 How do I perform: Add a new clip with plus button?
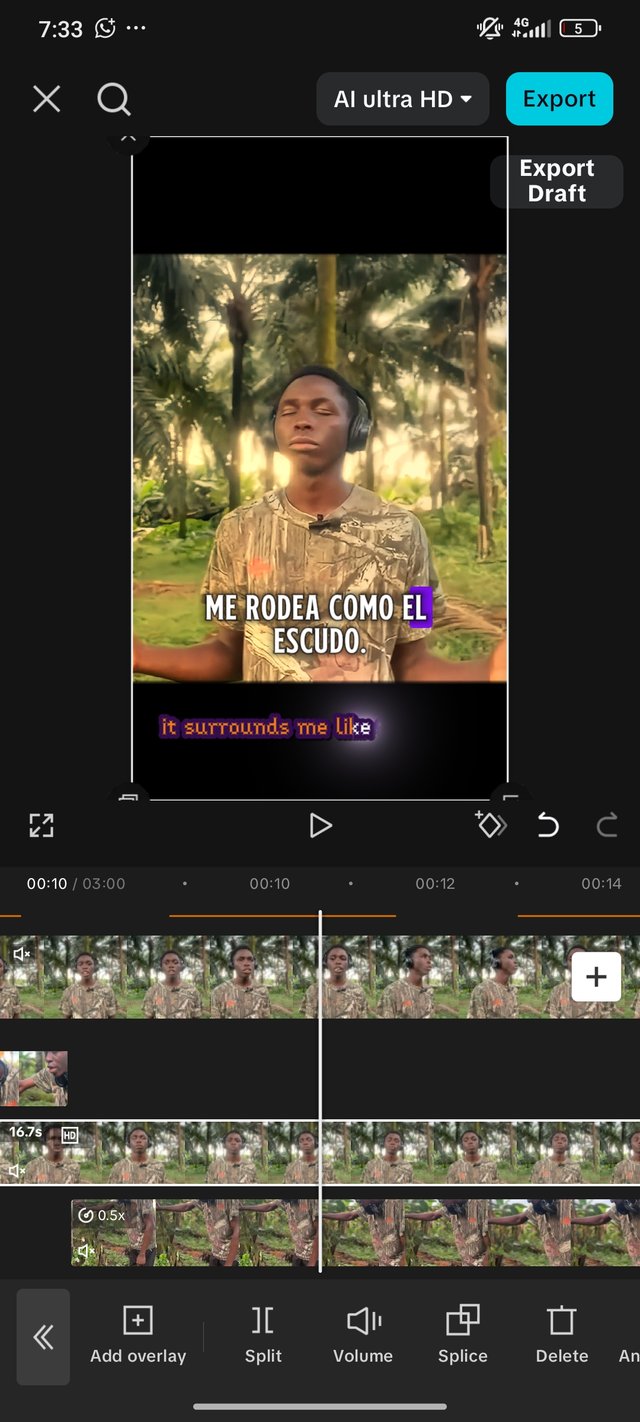coord(596,977)
